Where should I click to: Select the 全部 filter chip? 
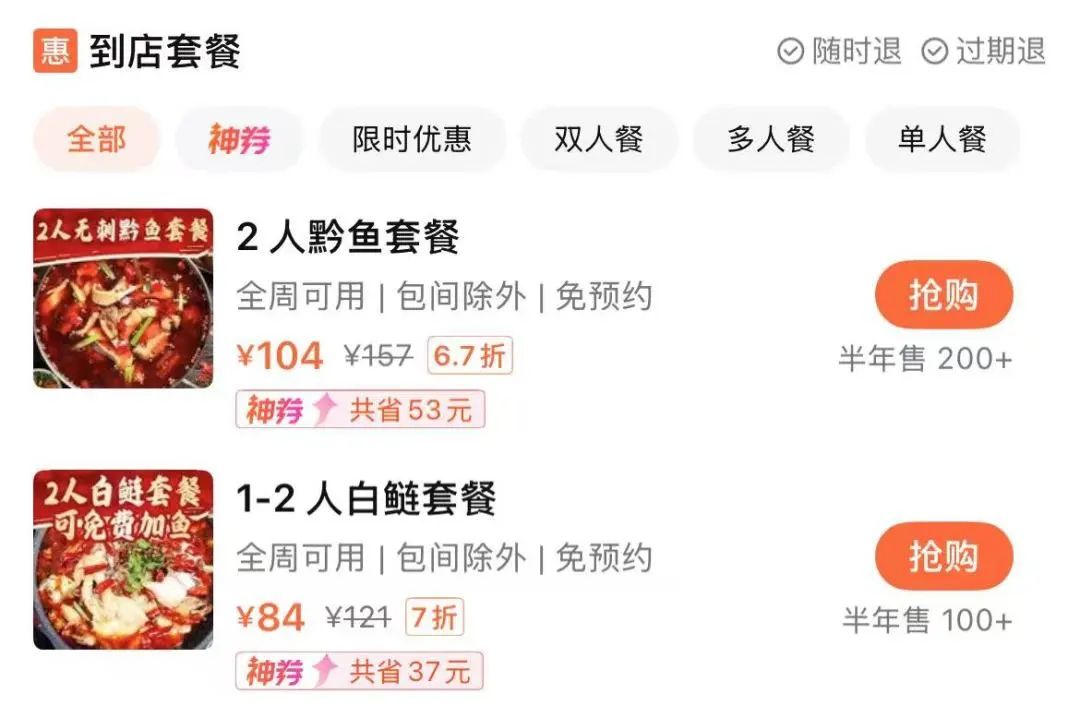[x=97, y=139]
